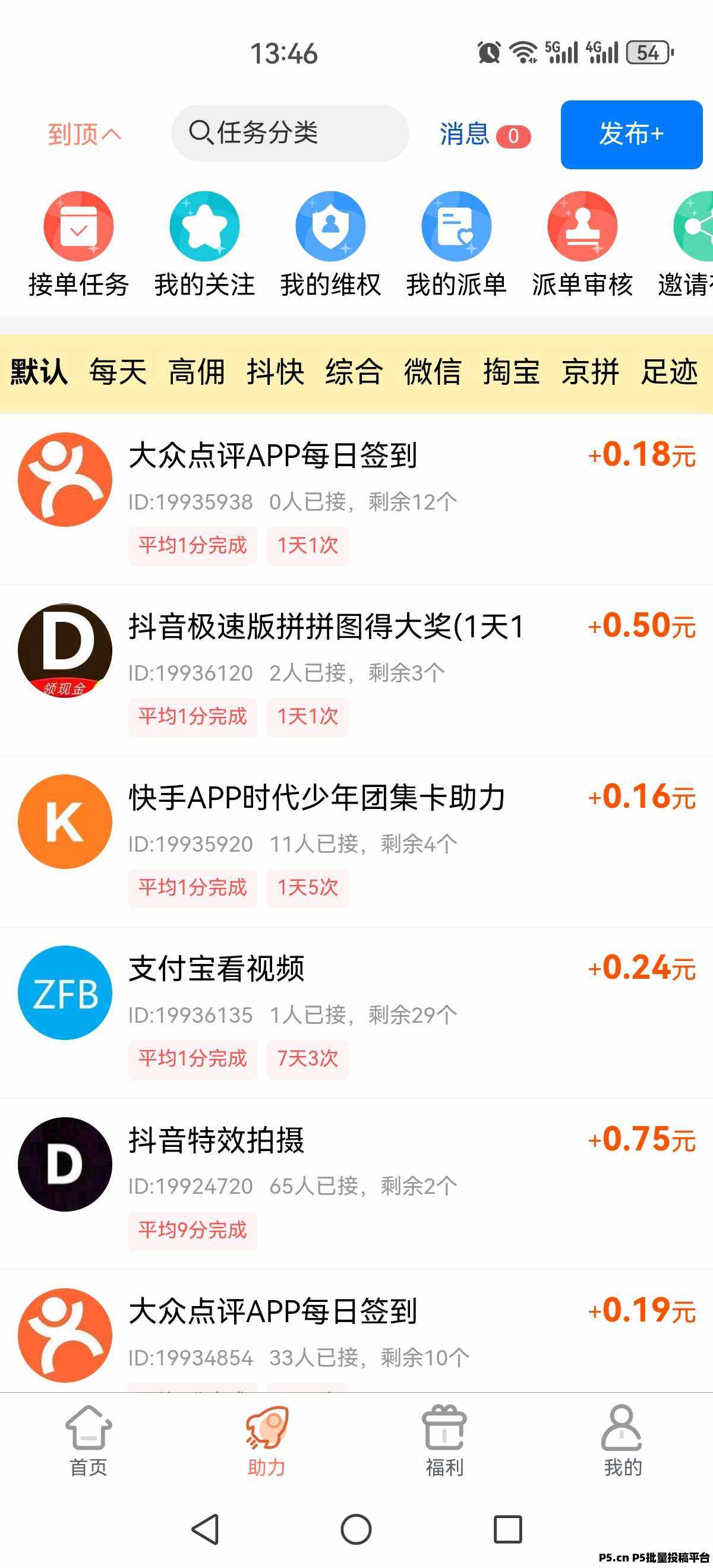Open 我的派单
The image size is (713, 1568).
point(456,245)
